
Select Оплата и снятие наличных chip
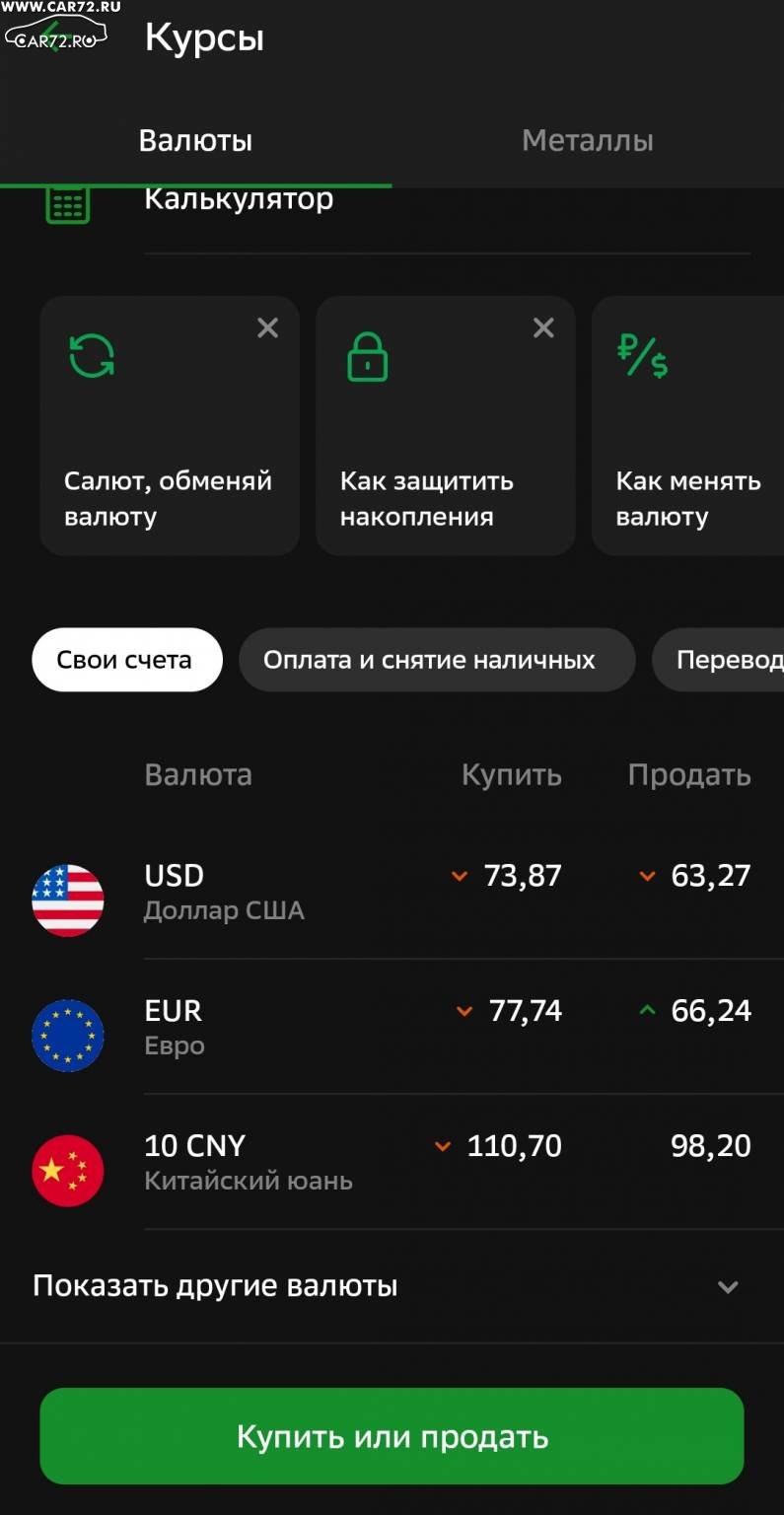click(437, 660)
